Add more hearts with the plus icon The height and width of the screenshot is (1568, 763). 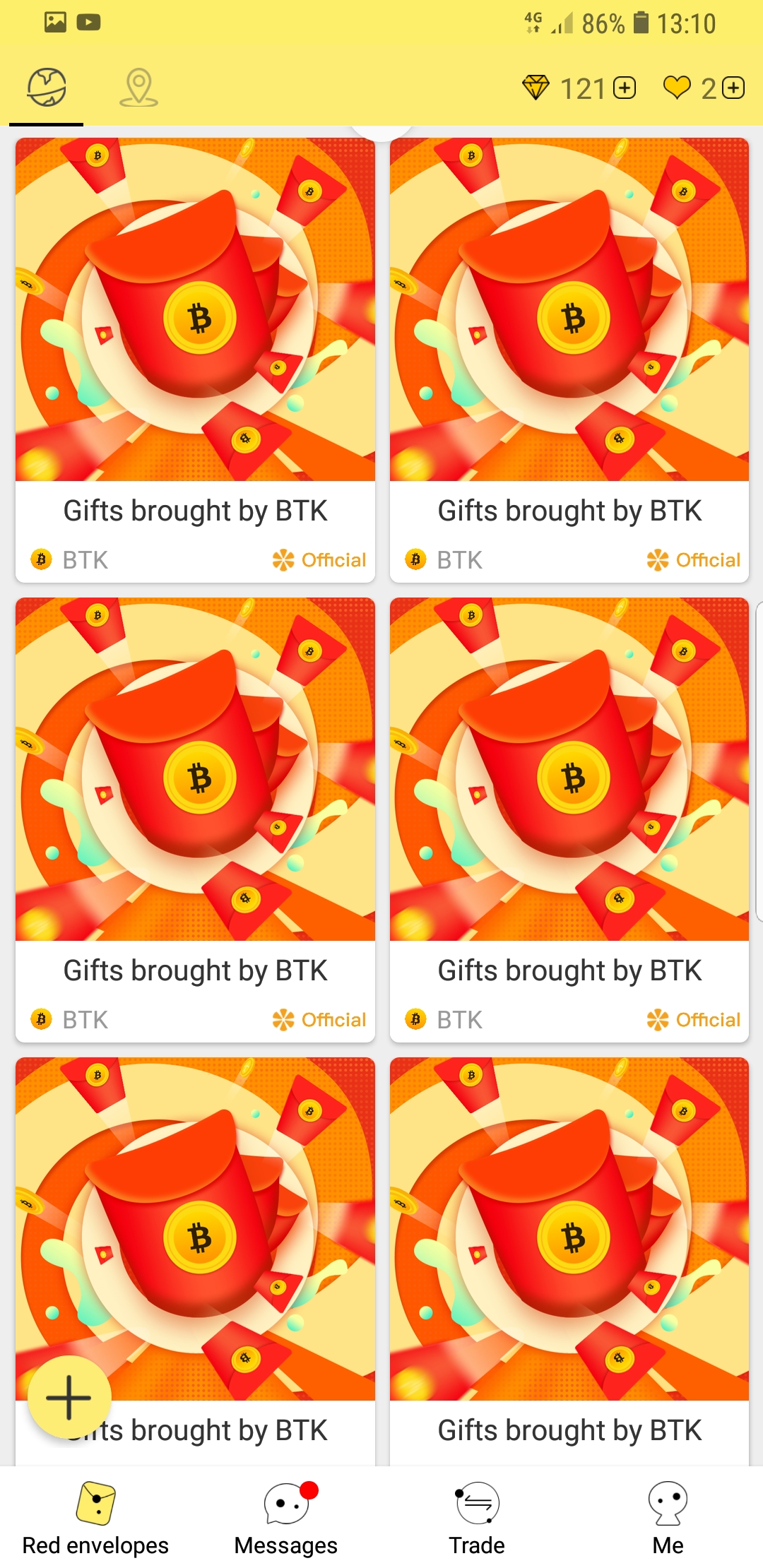tap(734, 88)
